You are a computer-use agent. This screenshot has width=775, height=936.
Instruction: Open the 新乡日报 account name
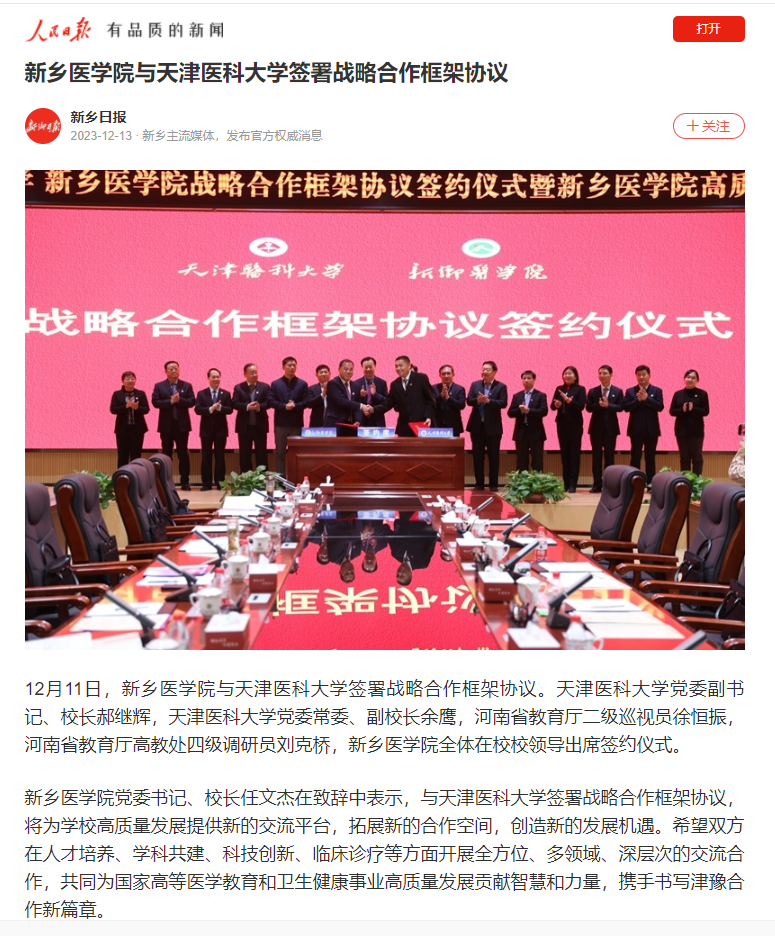click(98, 117)
